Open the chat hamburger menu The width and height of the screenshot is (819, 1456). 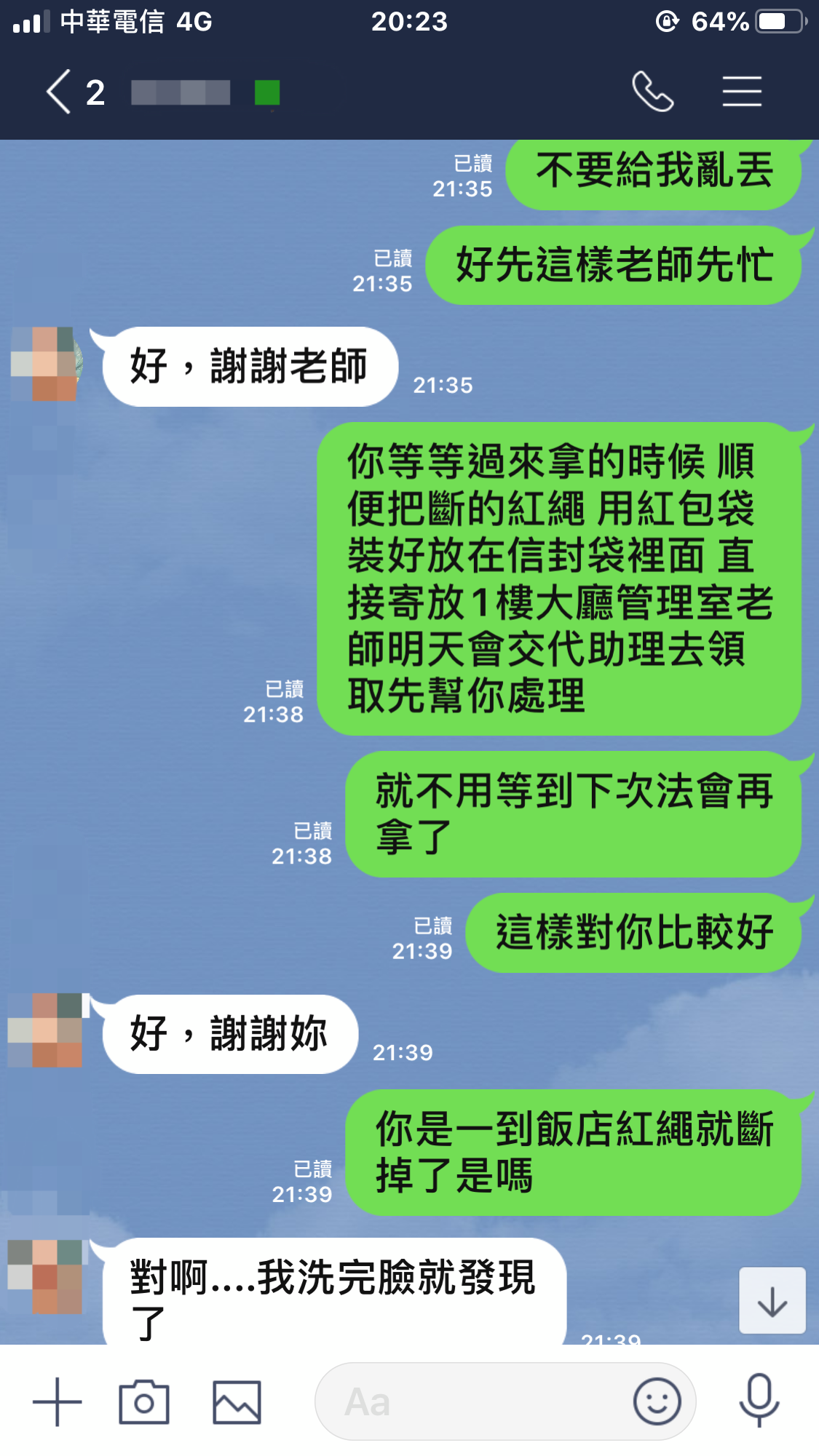coord(742,92)
